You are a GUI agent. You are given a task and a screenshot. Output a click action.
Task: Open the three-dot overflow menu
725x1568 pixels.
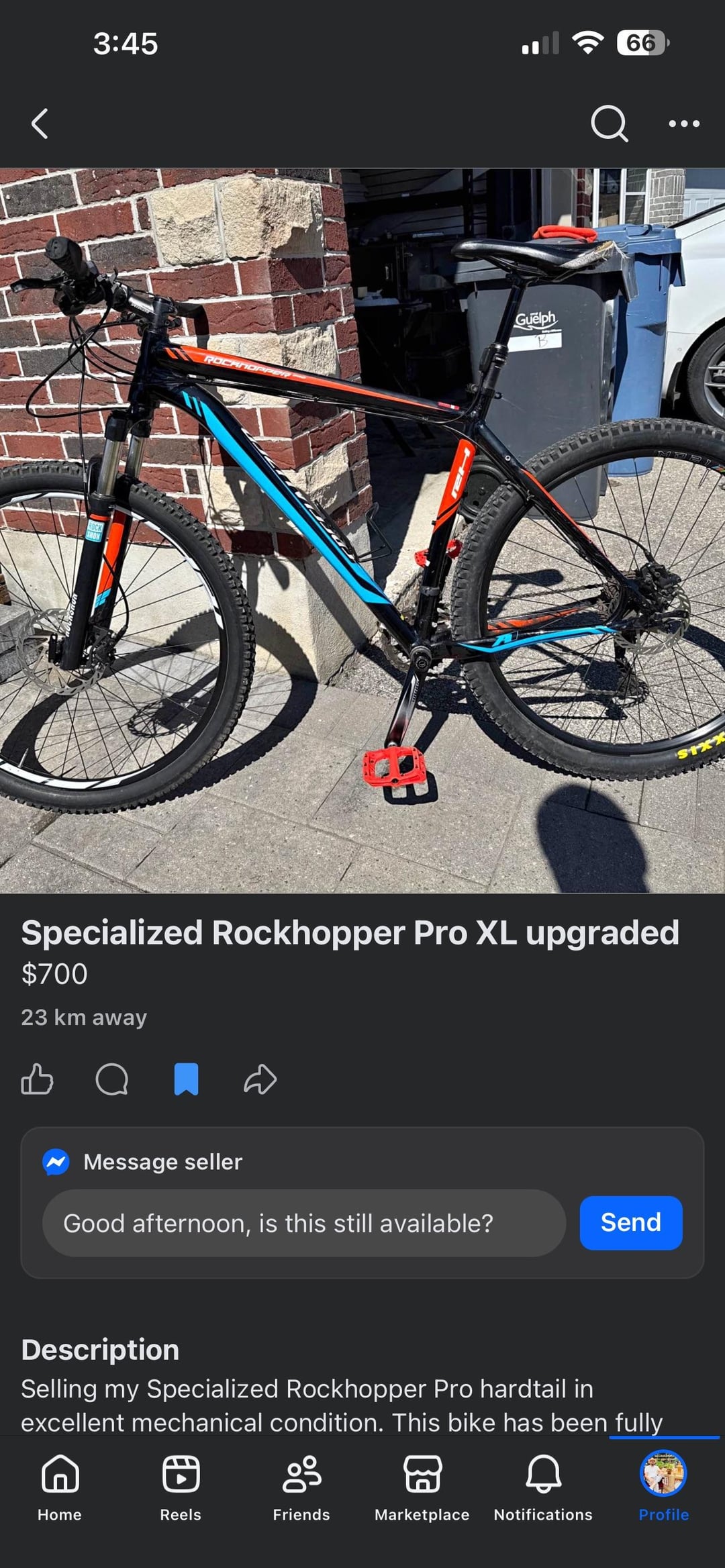point(683,124)
